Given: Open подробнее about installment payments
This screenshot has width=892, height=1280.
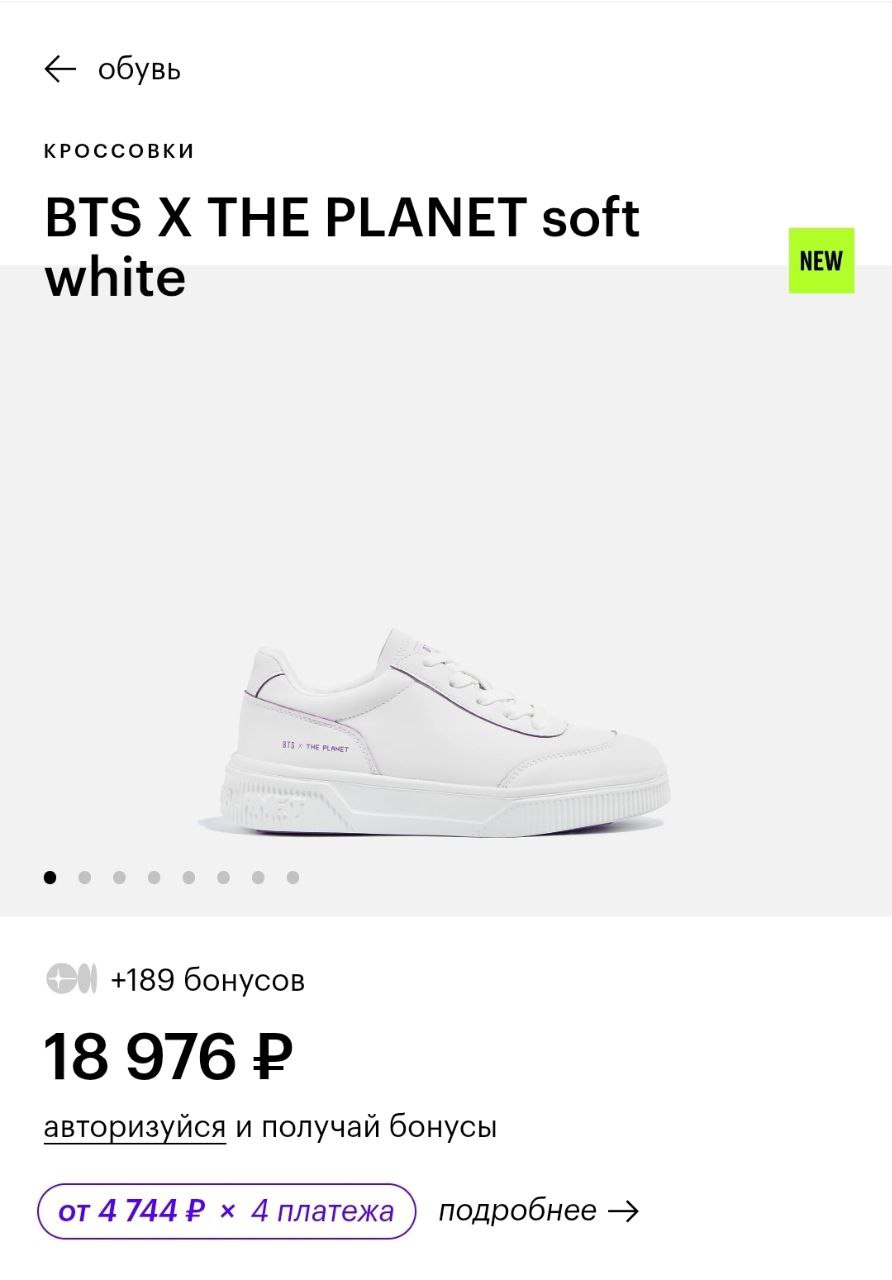Looking at the screenshot, I should coord(538,1211).
